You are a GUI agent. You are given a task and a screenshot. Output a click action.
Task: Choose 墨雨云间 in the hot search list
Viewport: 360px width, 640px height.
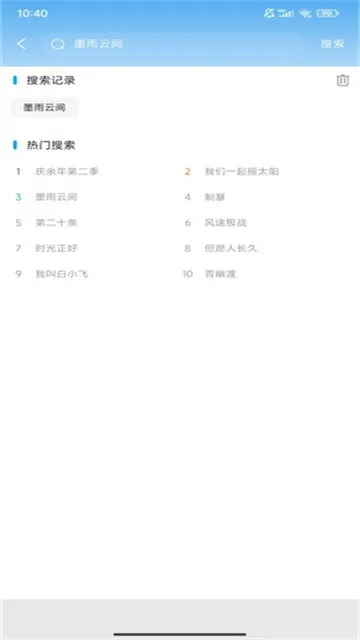[x=56, y=197]
